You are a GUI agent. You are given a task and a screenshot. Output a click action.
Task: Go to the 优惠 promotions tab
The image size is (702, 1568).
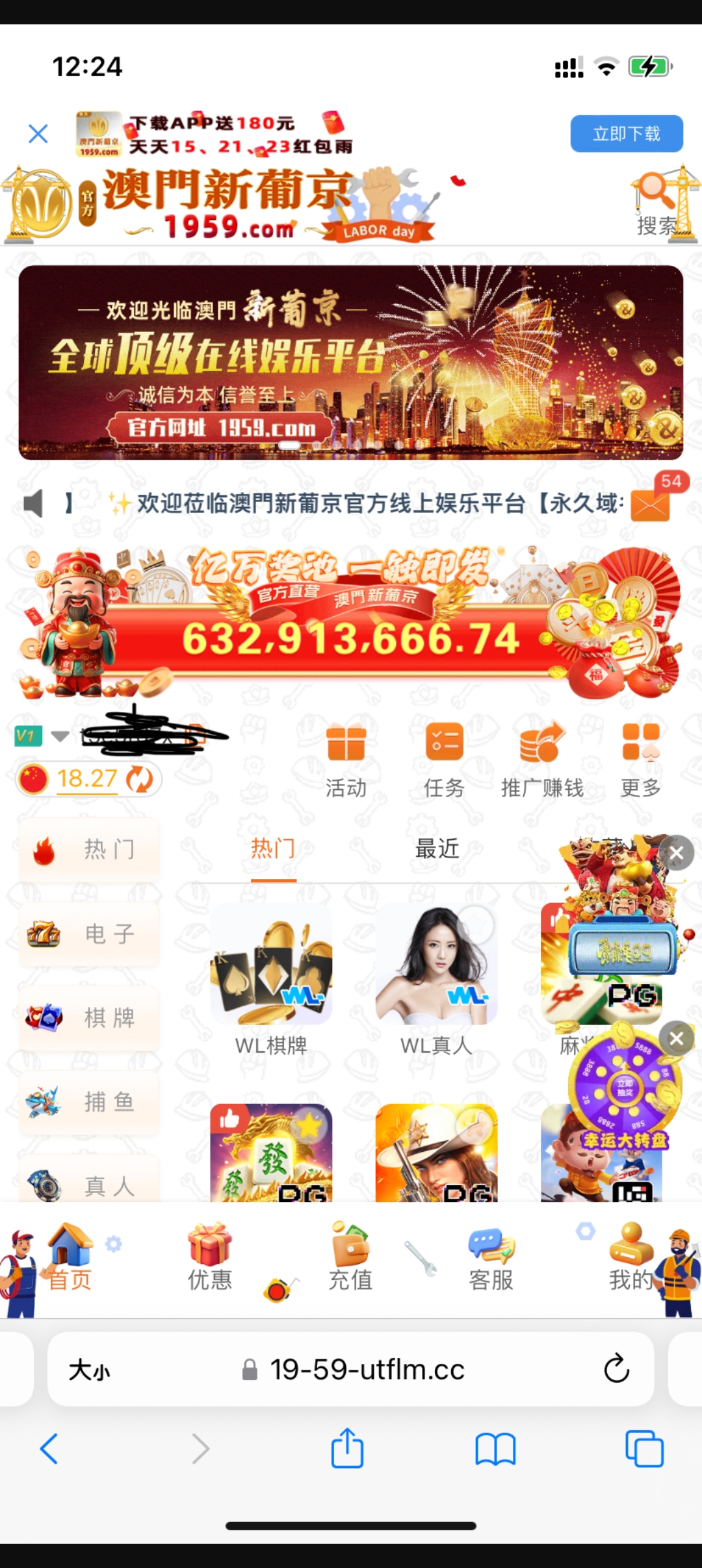pos(210,1258)
